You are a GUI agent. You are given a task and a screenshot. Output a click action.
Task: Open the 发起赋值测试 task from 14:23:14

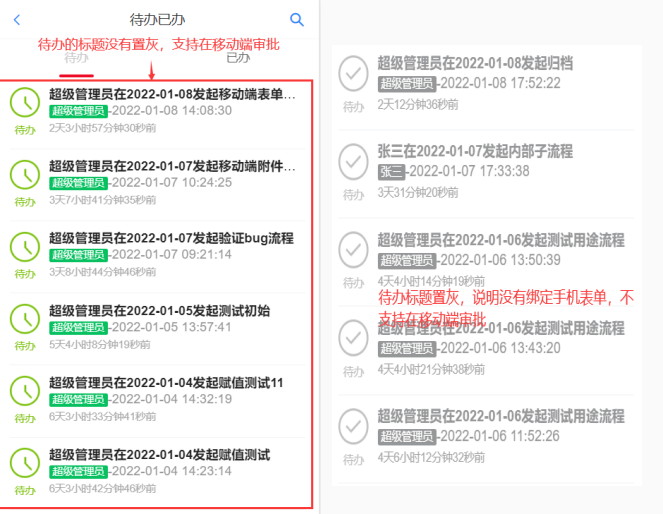(159, 455)
